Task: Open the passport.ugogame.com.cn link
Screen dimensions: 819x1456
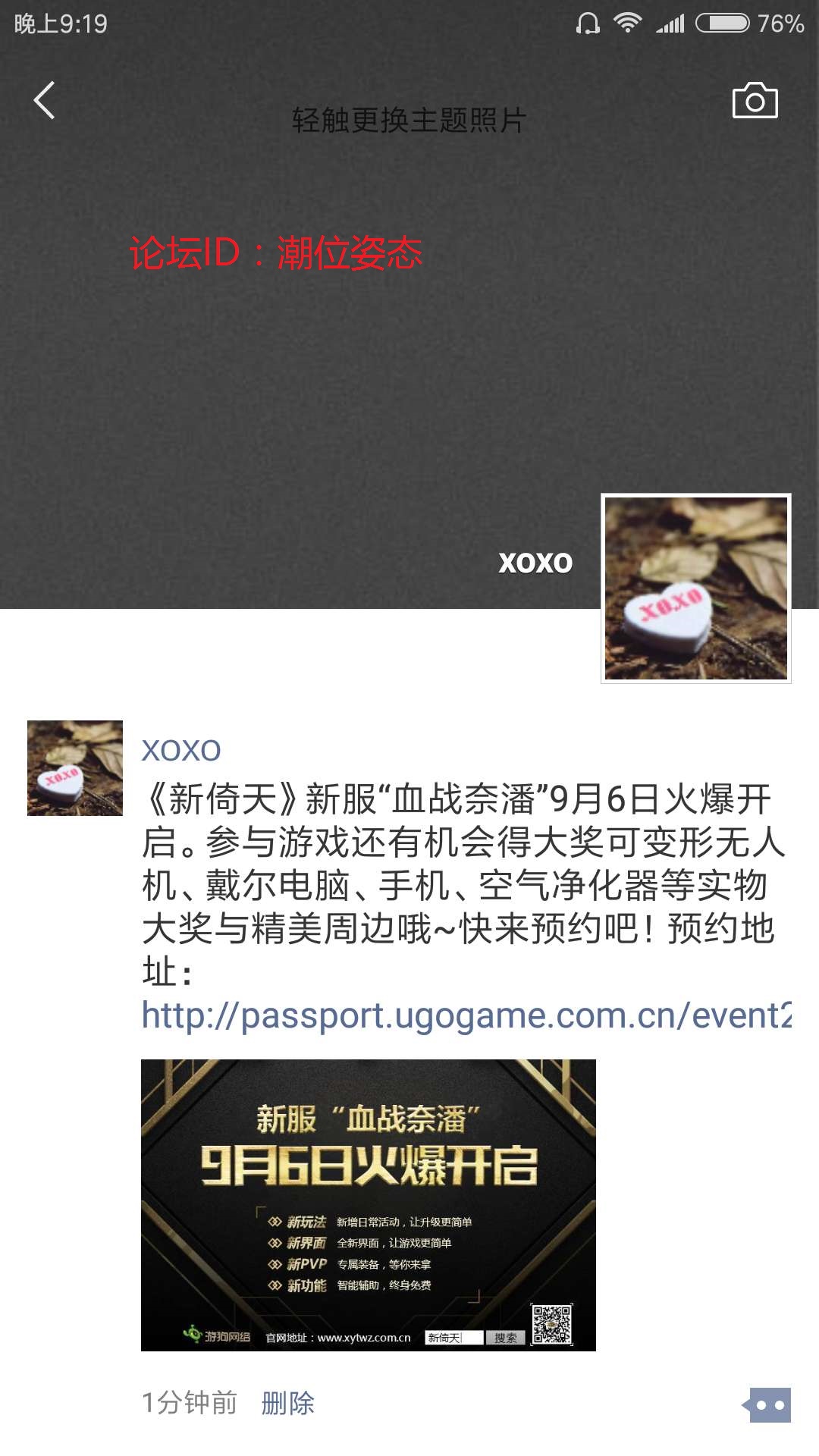Action: pos(466,1015)
